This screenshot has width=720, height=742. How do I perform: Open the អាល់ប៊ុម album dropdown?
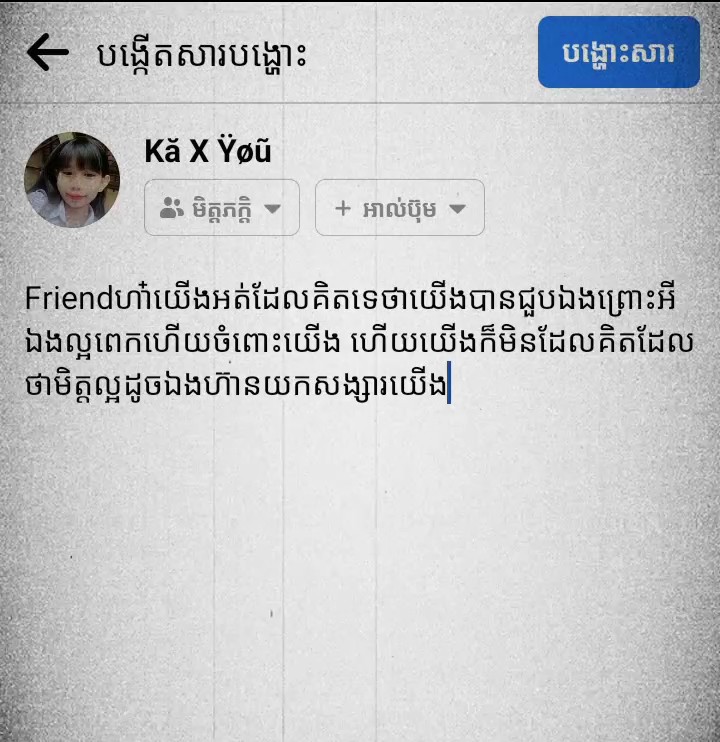click(x=400, y=207)
